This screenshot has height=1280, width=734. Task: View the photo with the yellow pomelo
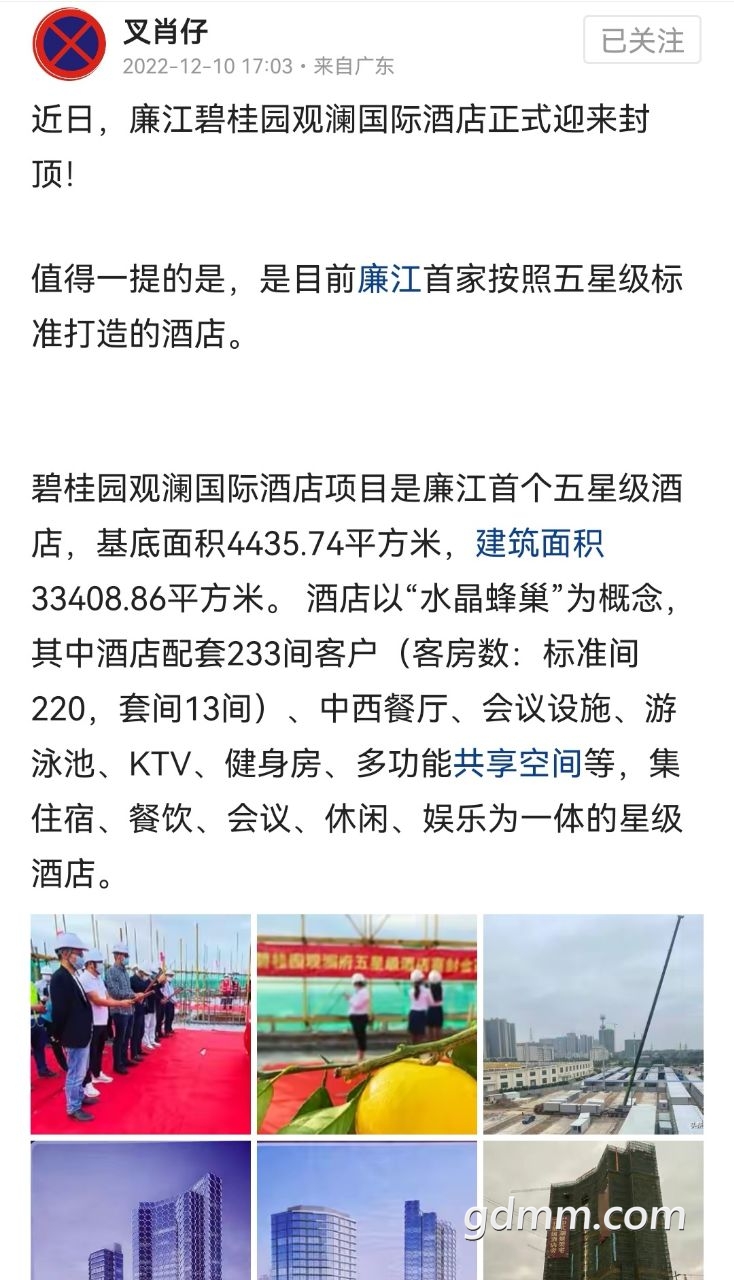pyautogui.click(x=367, y=1024)
